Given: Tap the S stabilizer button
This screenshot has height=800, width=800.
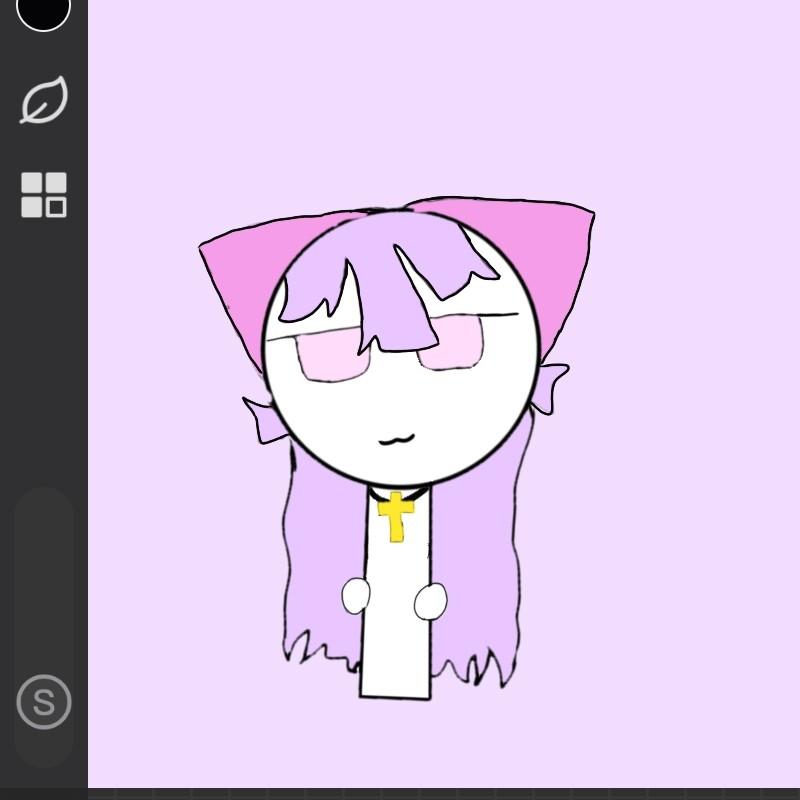Looking at the screenshot, I should click(x=44, y=702).
